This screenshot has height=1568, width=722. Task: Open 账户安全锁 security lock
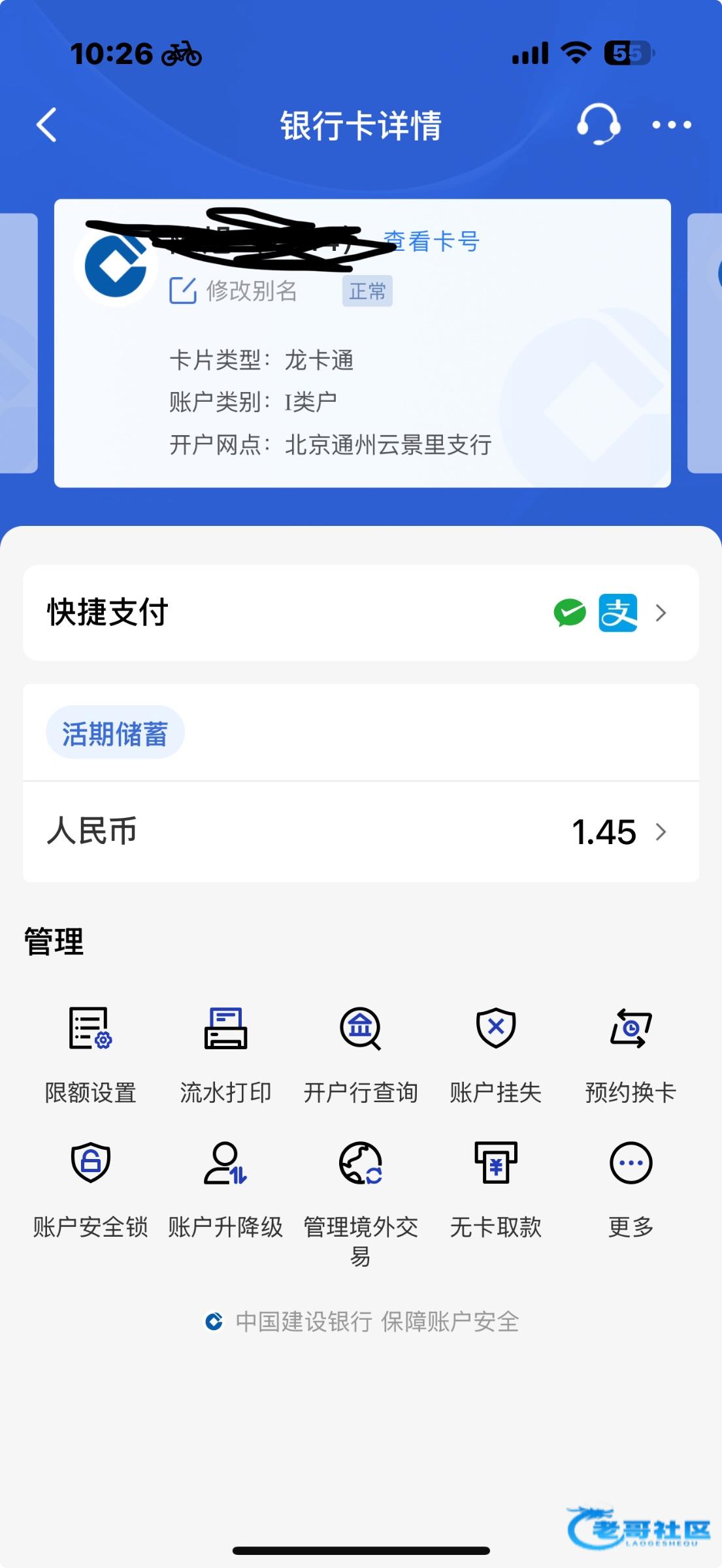tap(90, 1189)
